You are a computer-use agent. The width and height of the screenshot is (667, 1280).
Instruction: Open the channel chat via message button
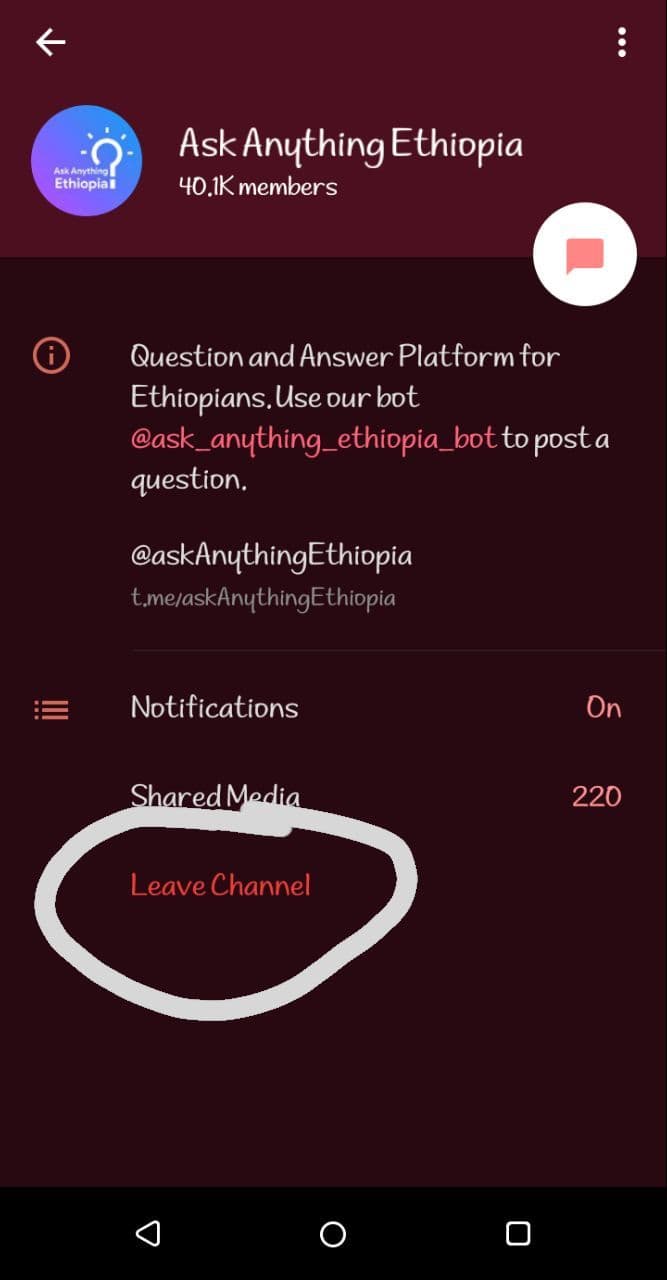tap(585, 255)
